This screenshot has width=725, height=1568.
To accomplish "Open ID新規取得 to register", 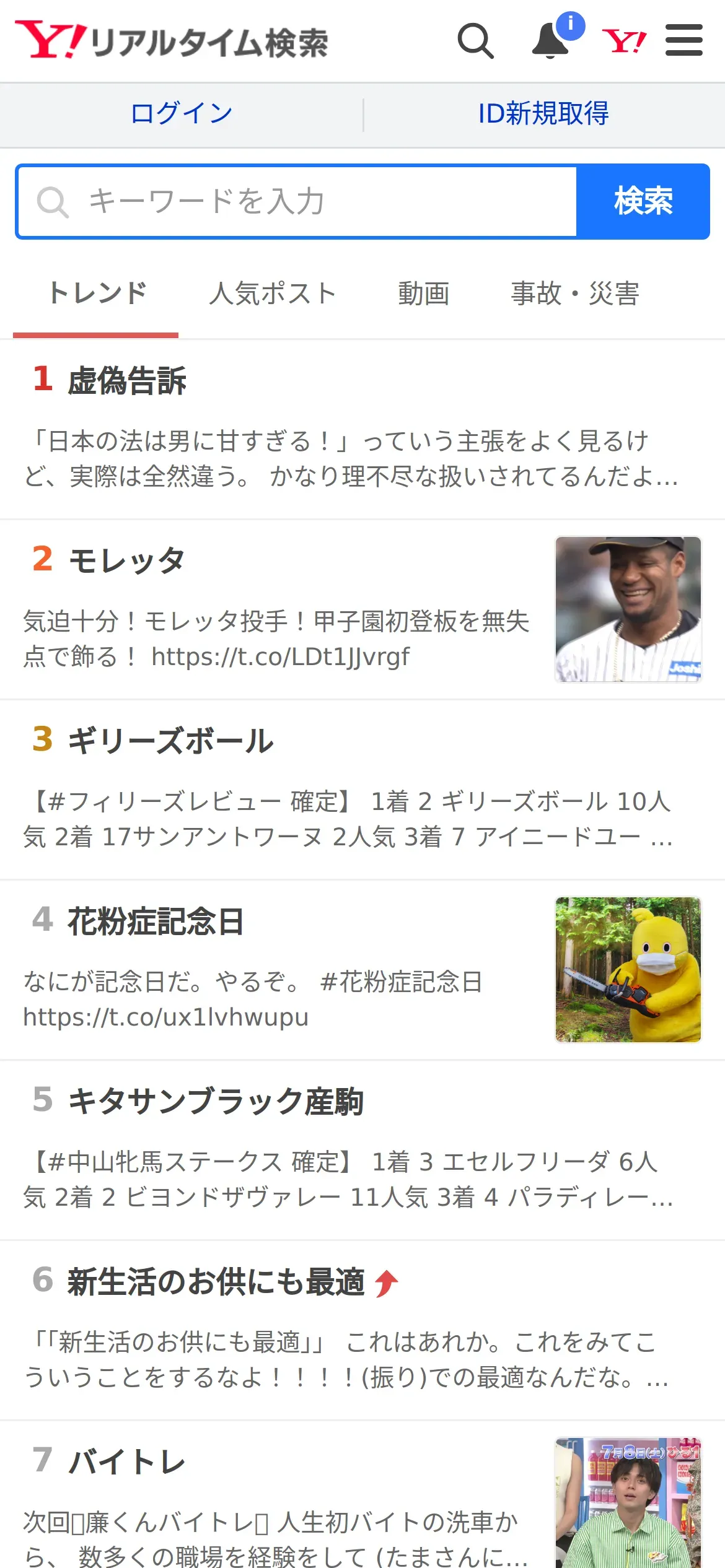I will point(543,114).
